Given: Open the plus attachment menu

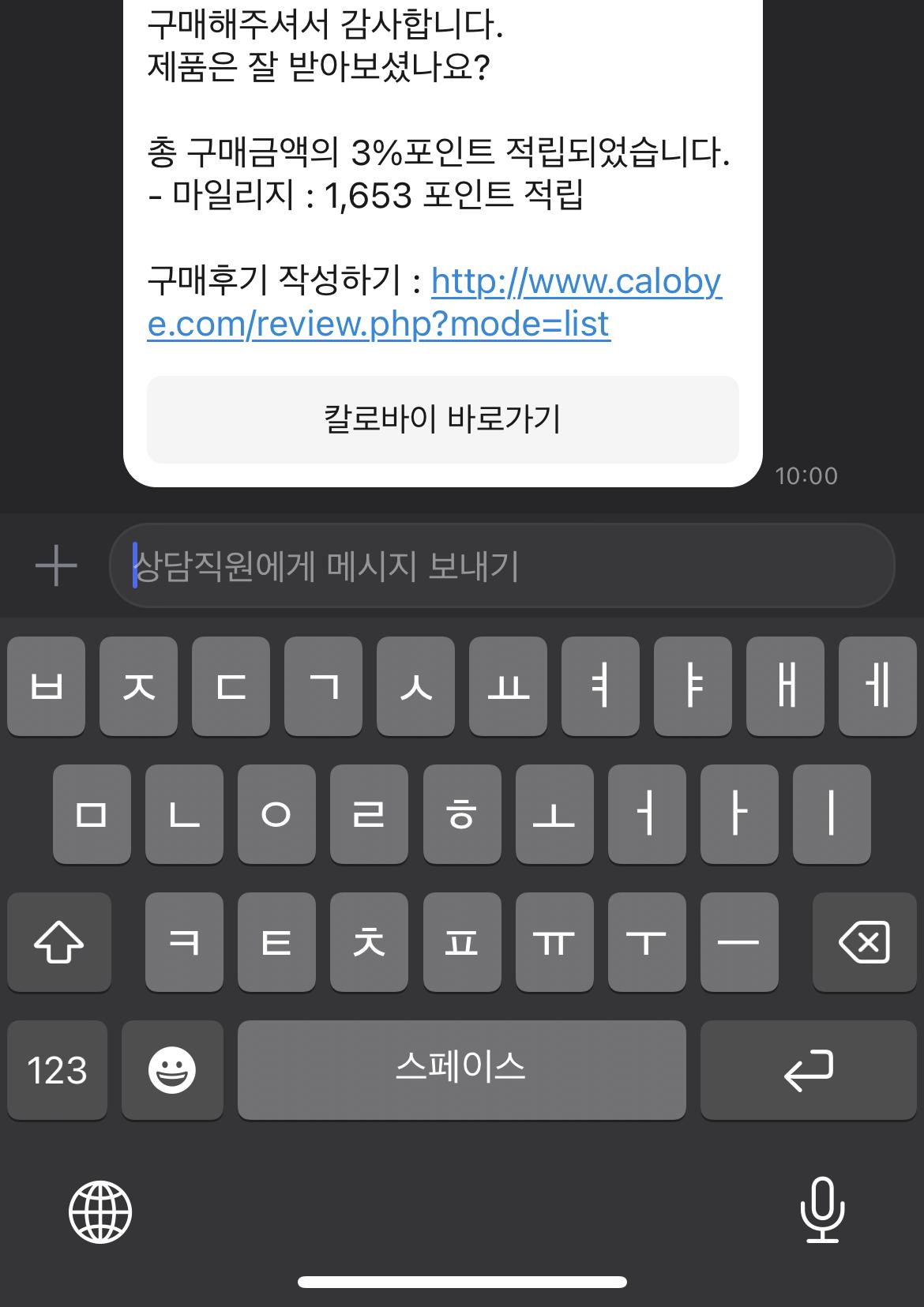Looking at the screenshot, I should pos(56,566).
